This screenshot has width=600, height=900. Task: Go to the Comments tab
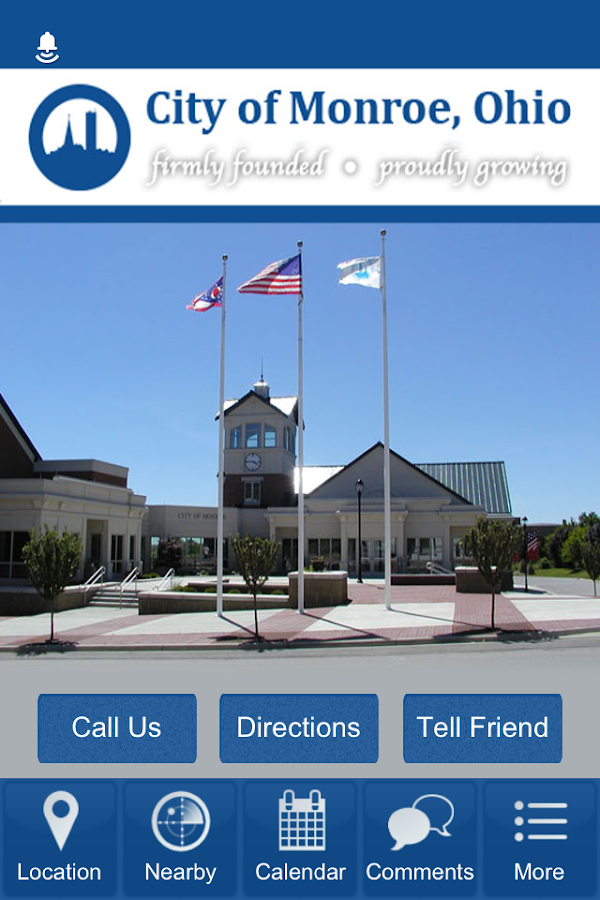point(420,838)
